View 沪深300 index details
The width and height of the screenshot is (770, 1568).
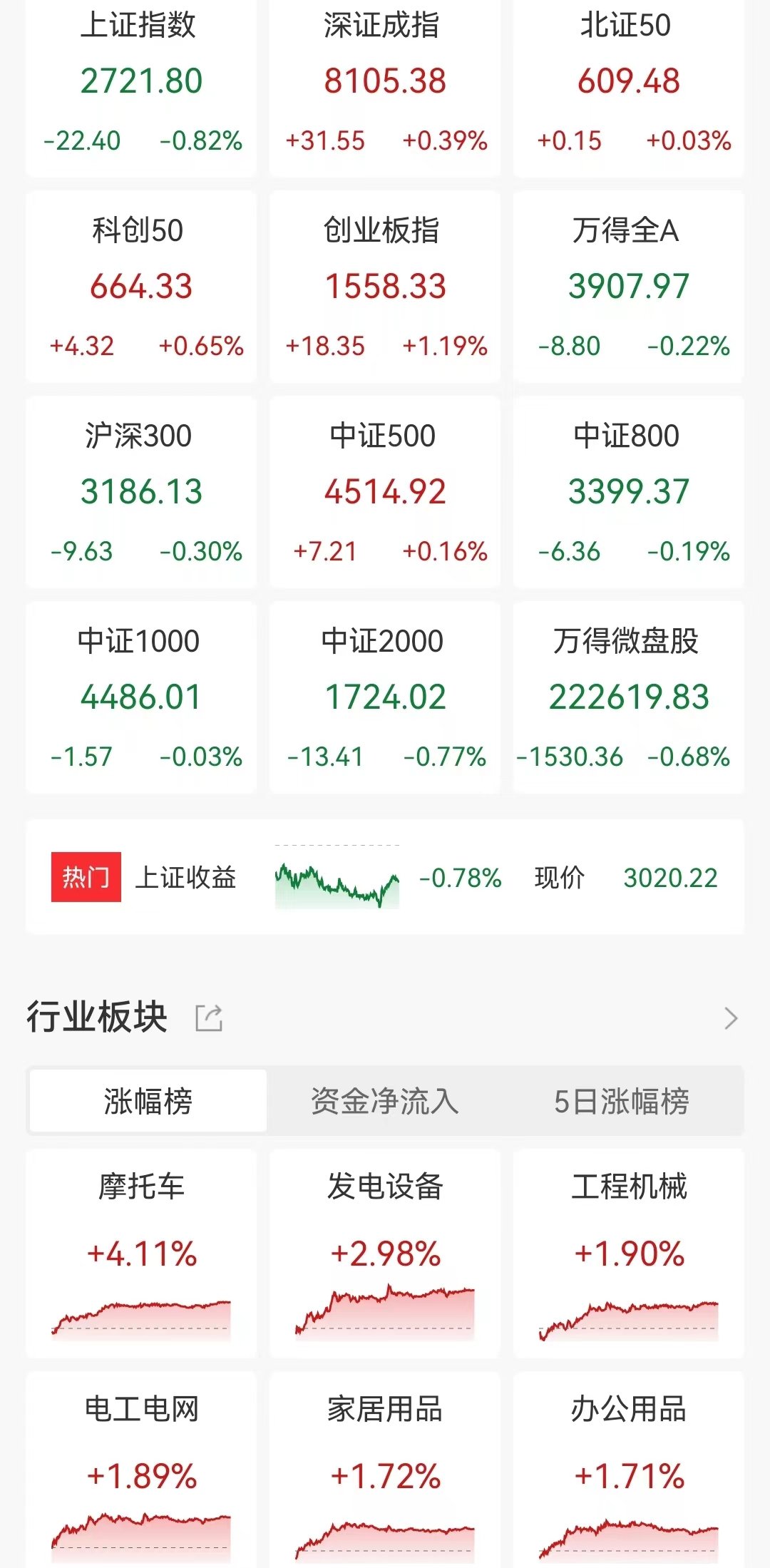(x=141, y=492)
